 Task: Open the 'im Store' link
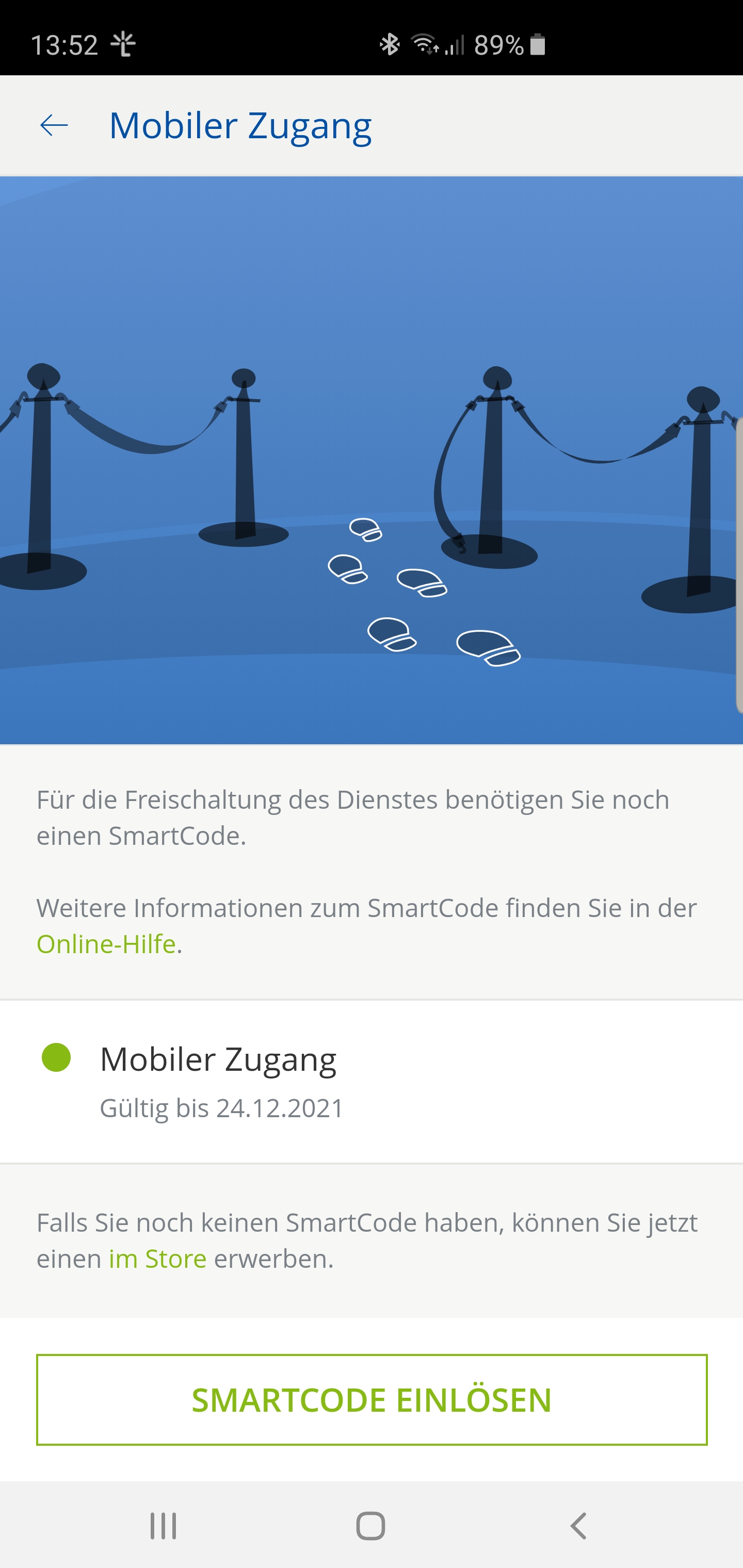157,1259
